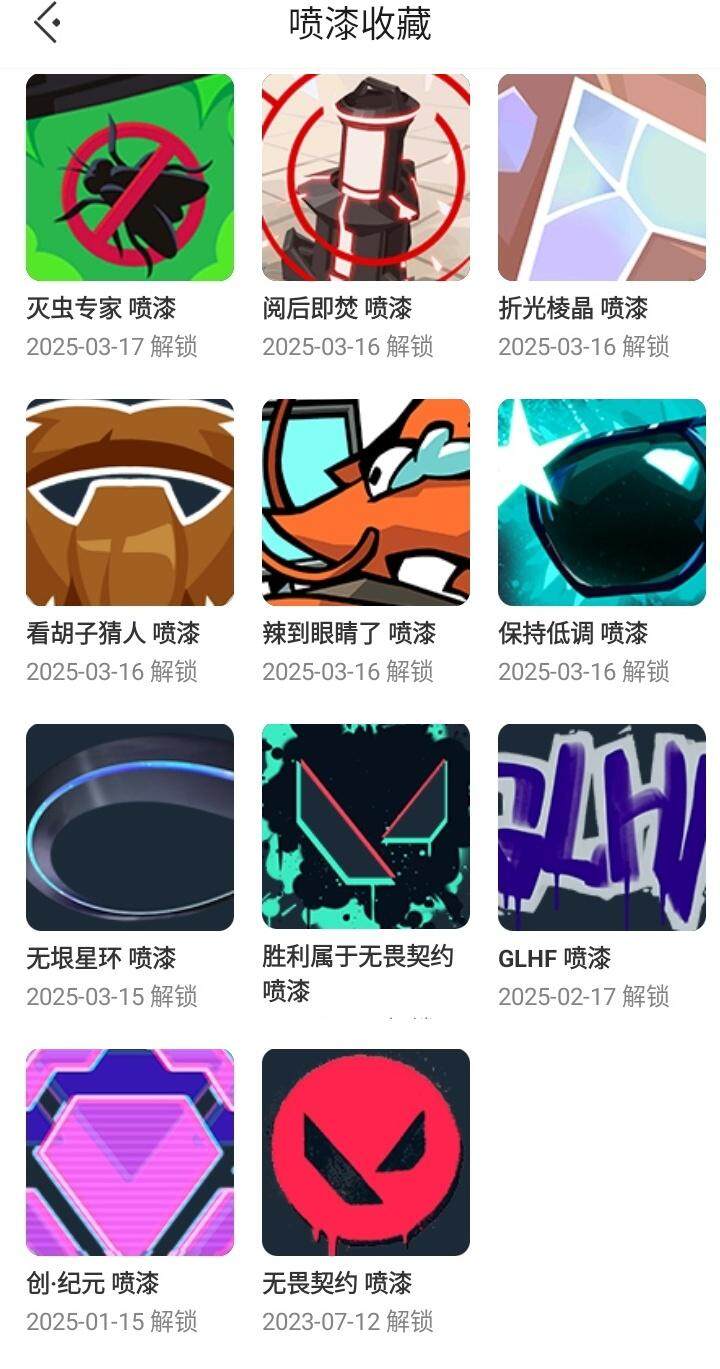Open 无垠星环 喷漆 tile
The height and width of the screenshot is (1369, 720).
(130, 828)
